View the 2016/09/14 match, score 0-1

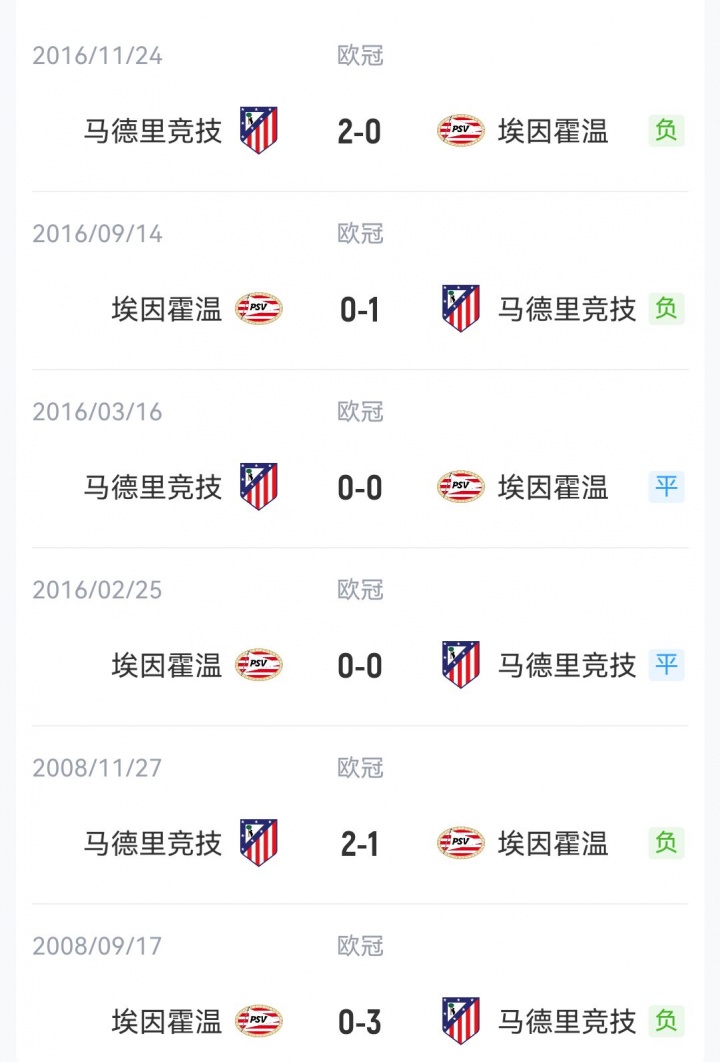pos(360,309)
